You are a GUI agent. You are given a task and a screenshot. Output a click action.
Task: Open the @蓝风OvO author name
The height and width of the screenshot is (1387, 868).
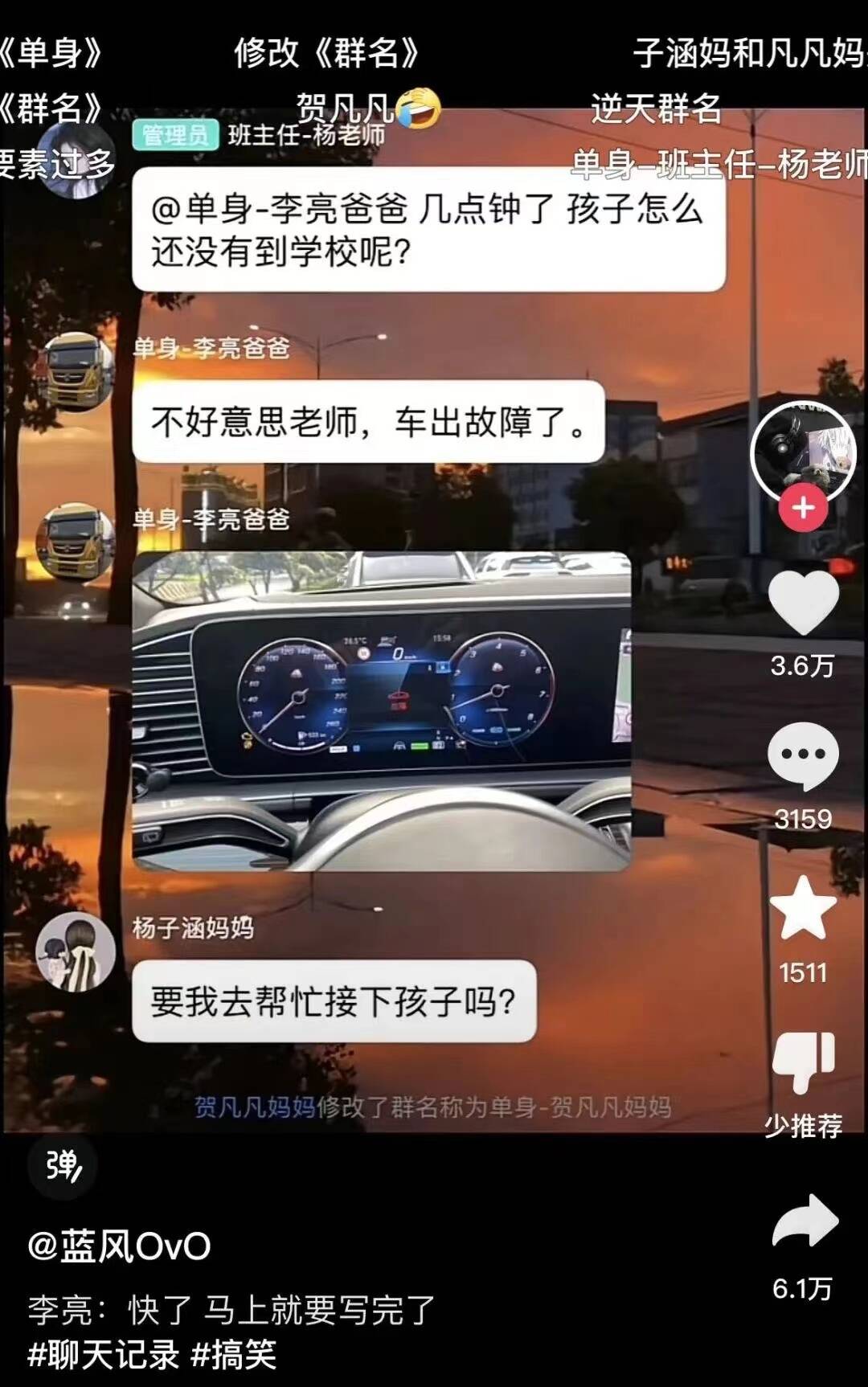(119, 1246)
